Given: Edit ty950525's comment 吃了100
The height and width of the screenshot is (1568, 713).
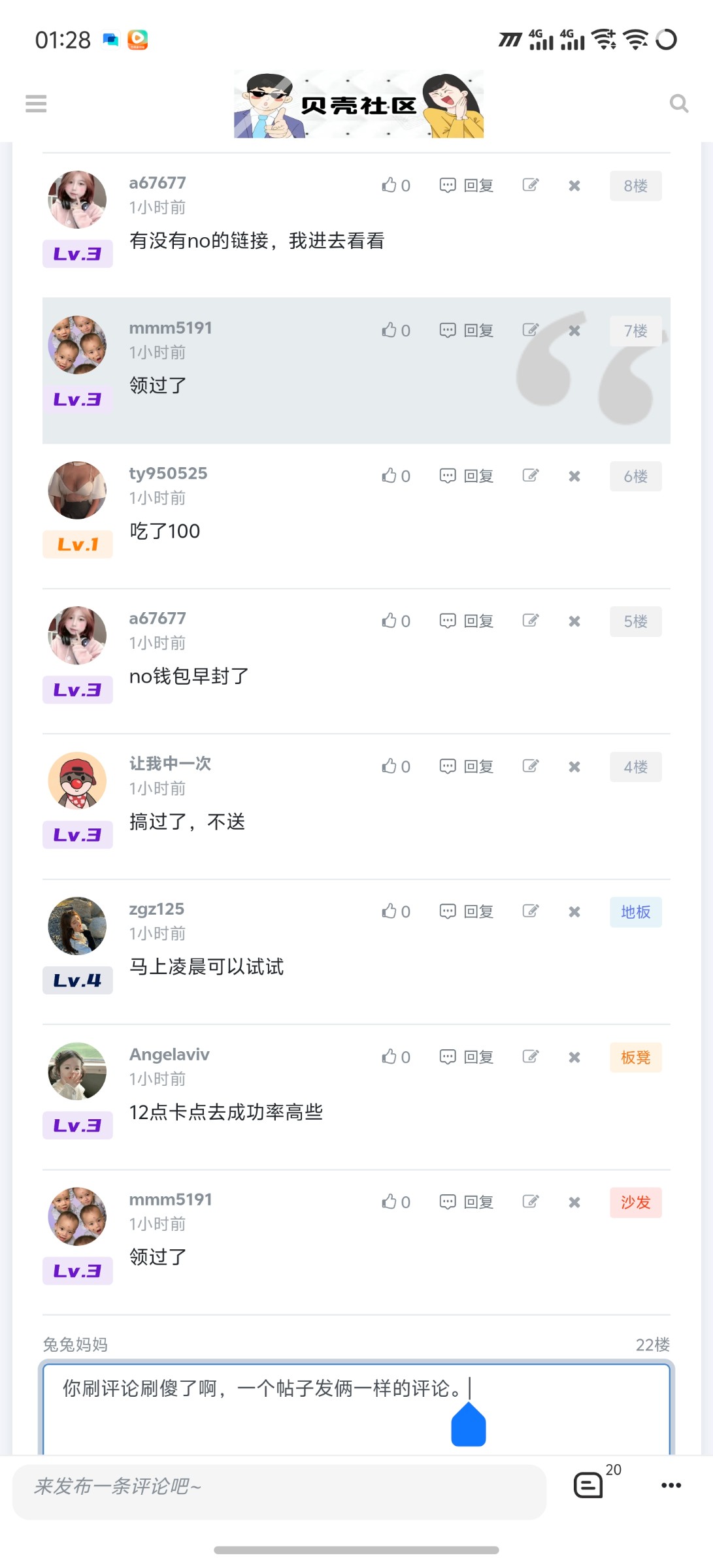Looking at the screenshot, I should pyautogui.click(x=531, y=476).
